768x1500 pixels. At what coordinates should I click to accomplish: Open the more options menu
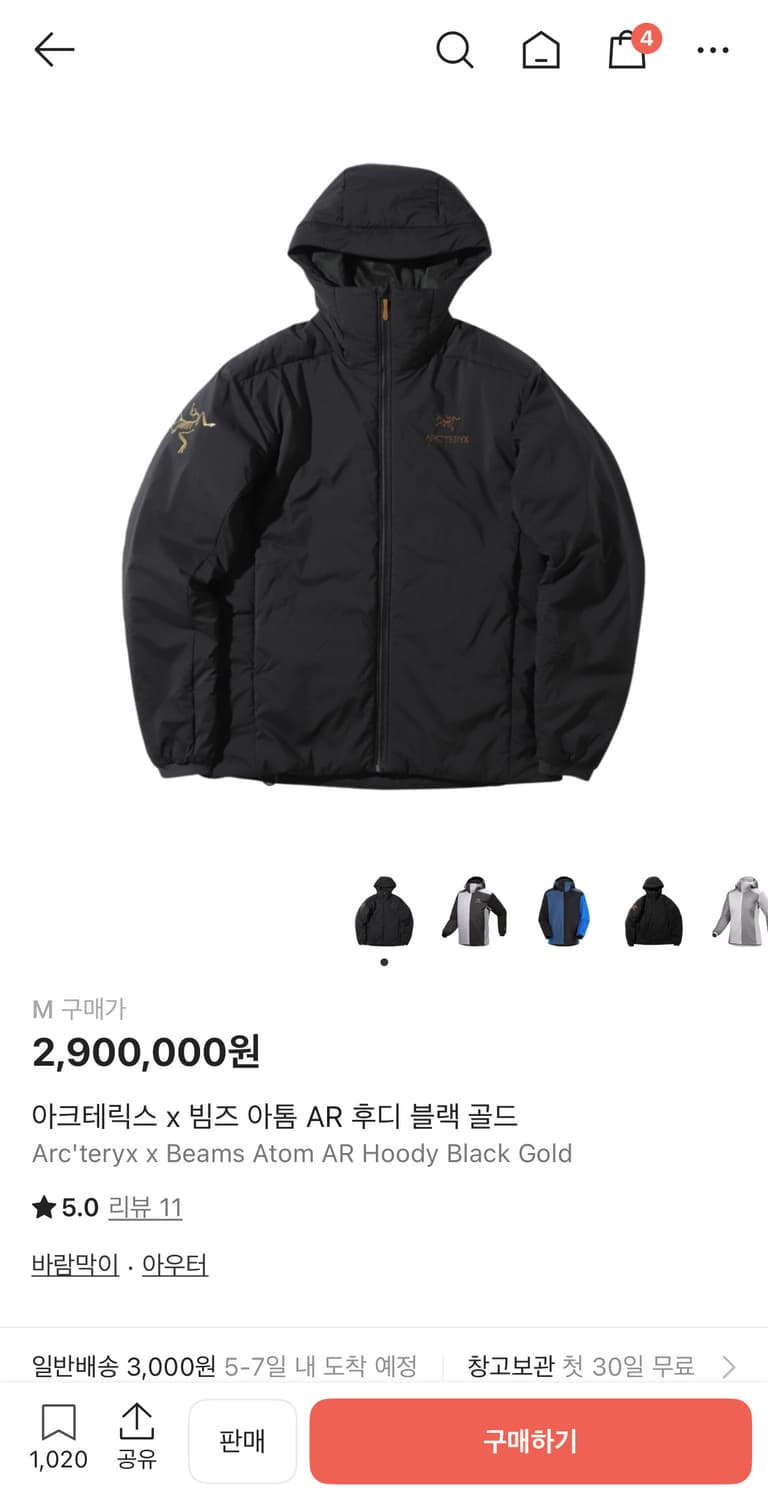[712, 49]
